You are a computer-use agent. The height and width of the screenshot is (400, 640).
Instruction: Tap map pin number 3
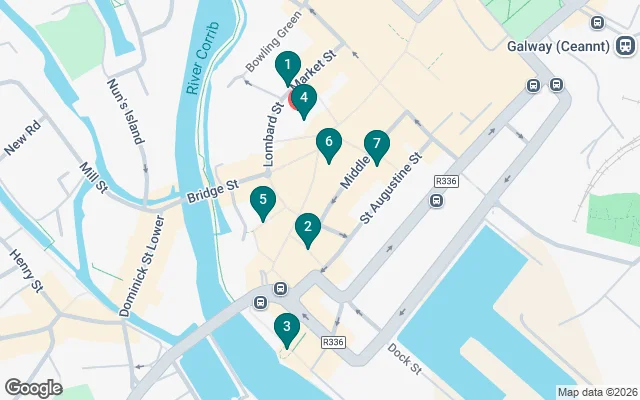(x=287, y=326)
